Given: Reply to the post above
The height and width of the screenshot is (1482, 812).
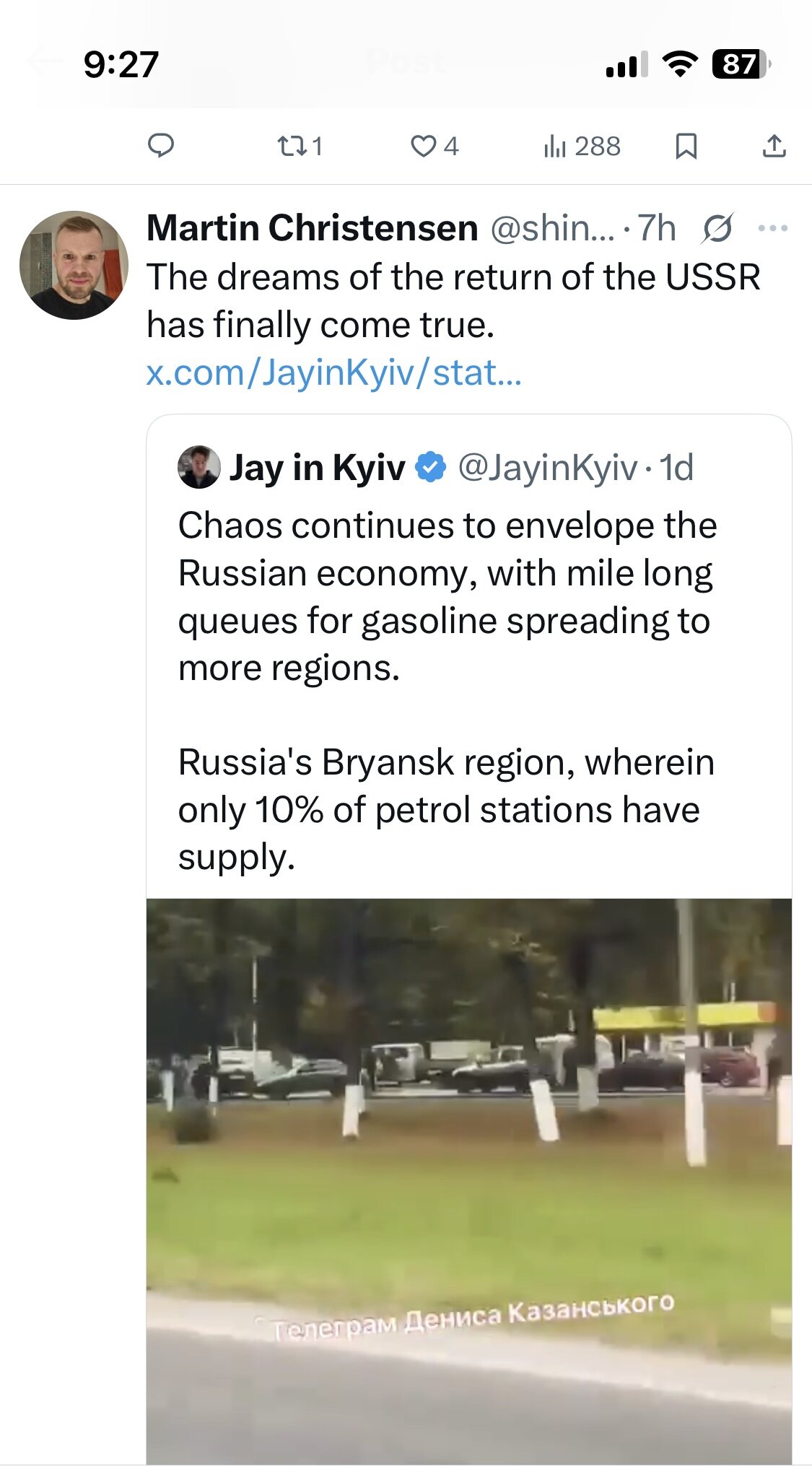Looking at the screenshot, I should click(160, 146).
